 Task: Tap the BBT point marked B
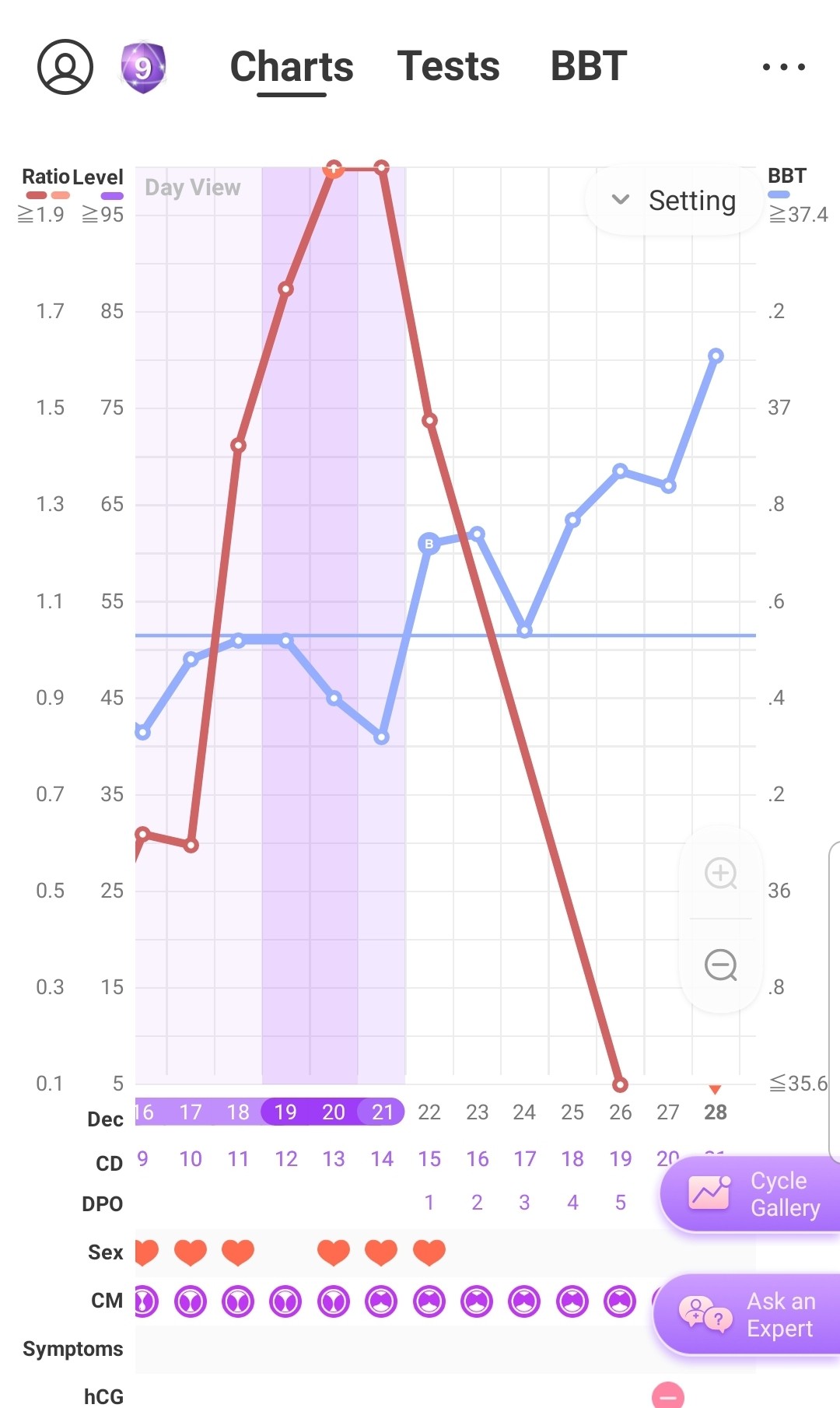coord(429,544)
